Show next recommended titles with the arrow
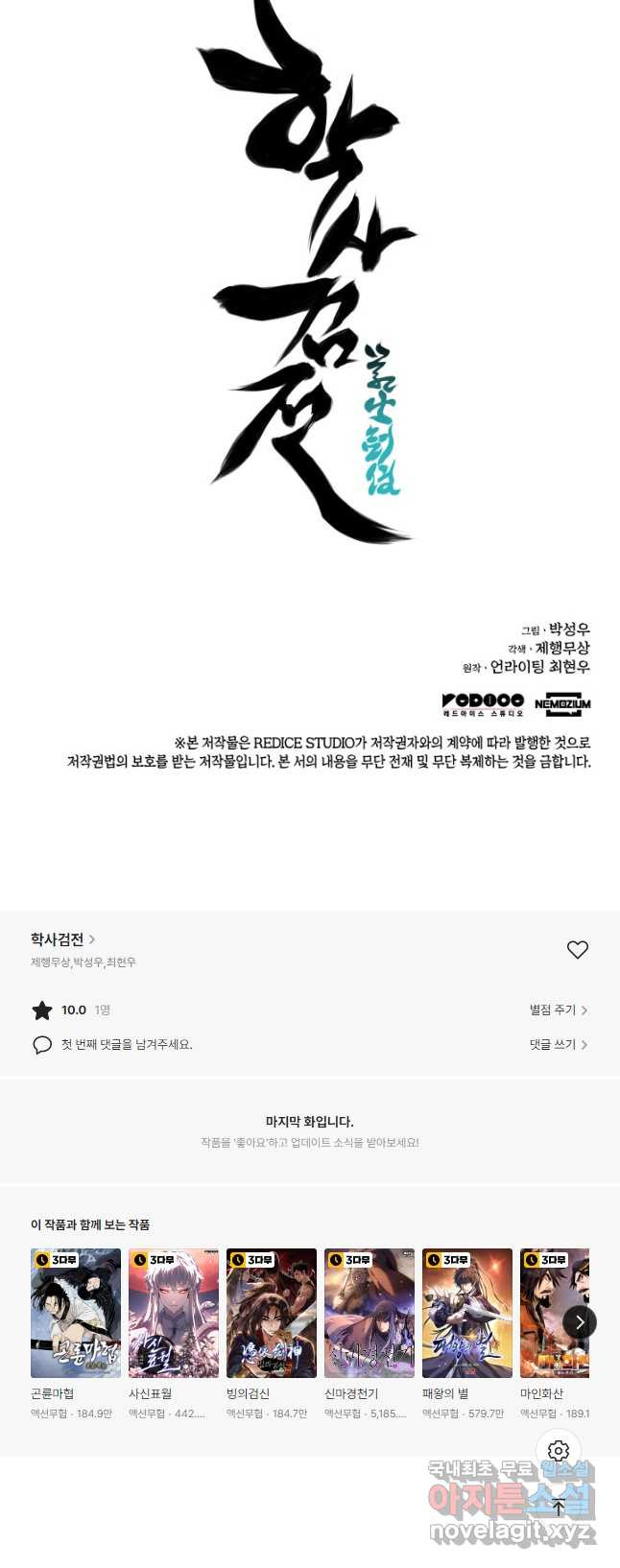Image resolution: width=620 pixels, height=1568 pixels. coord(579,1321)
